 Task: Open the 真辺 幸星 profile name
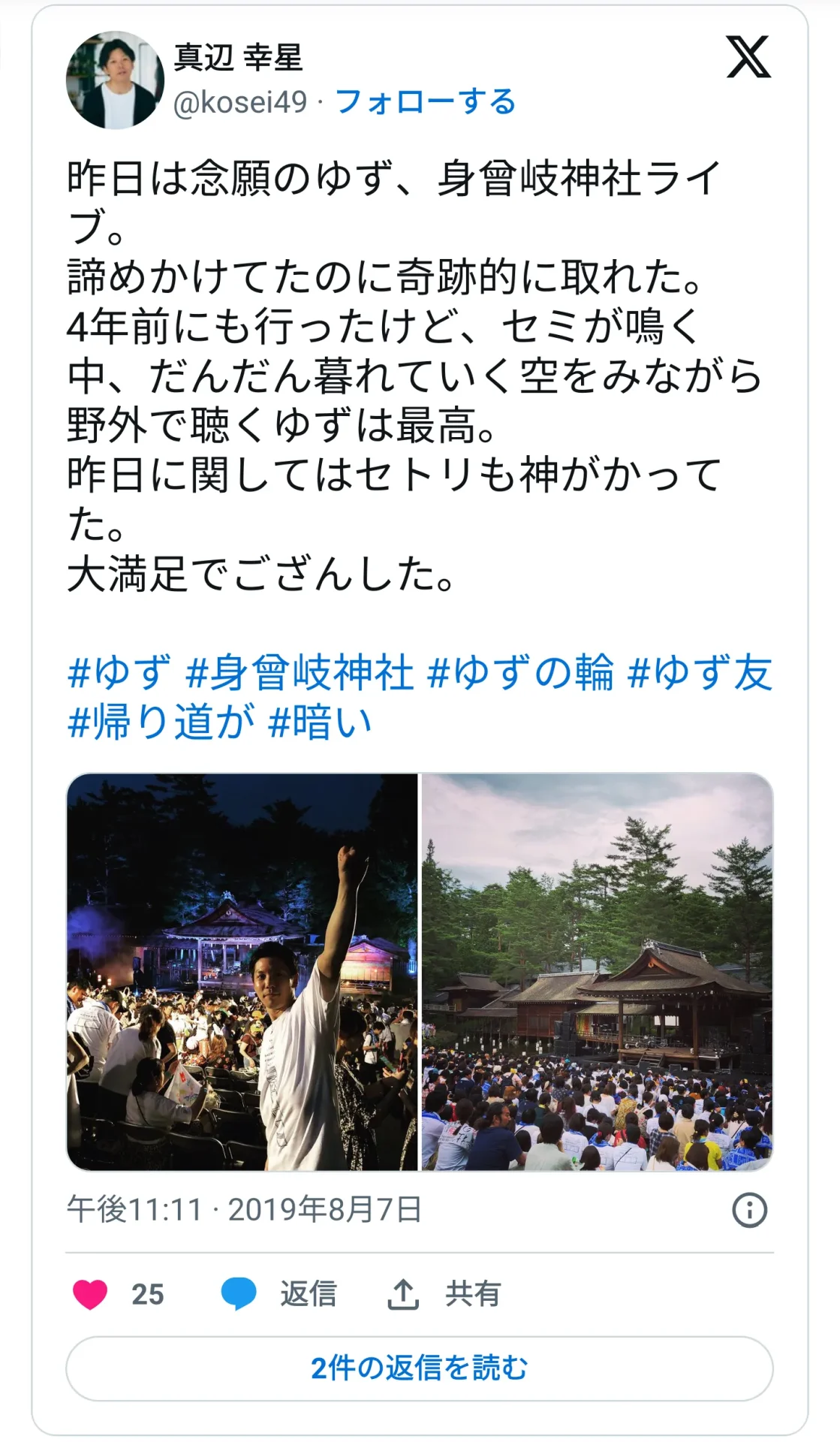[x=238, y=58]
